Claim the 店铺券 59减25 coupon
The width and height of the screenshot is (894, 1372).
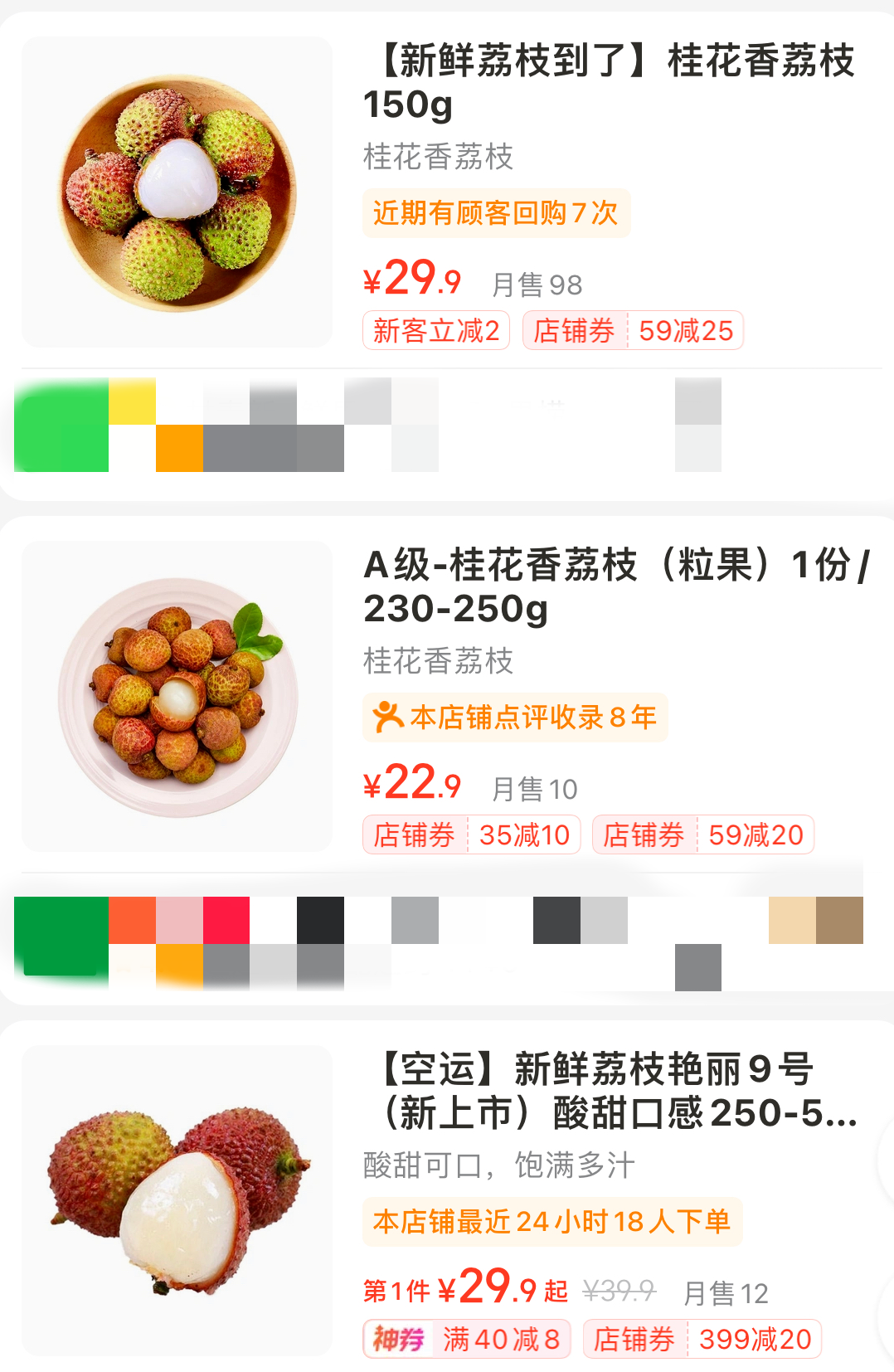click(x=633, y=331)
